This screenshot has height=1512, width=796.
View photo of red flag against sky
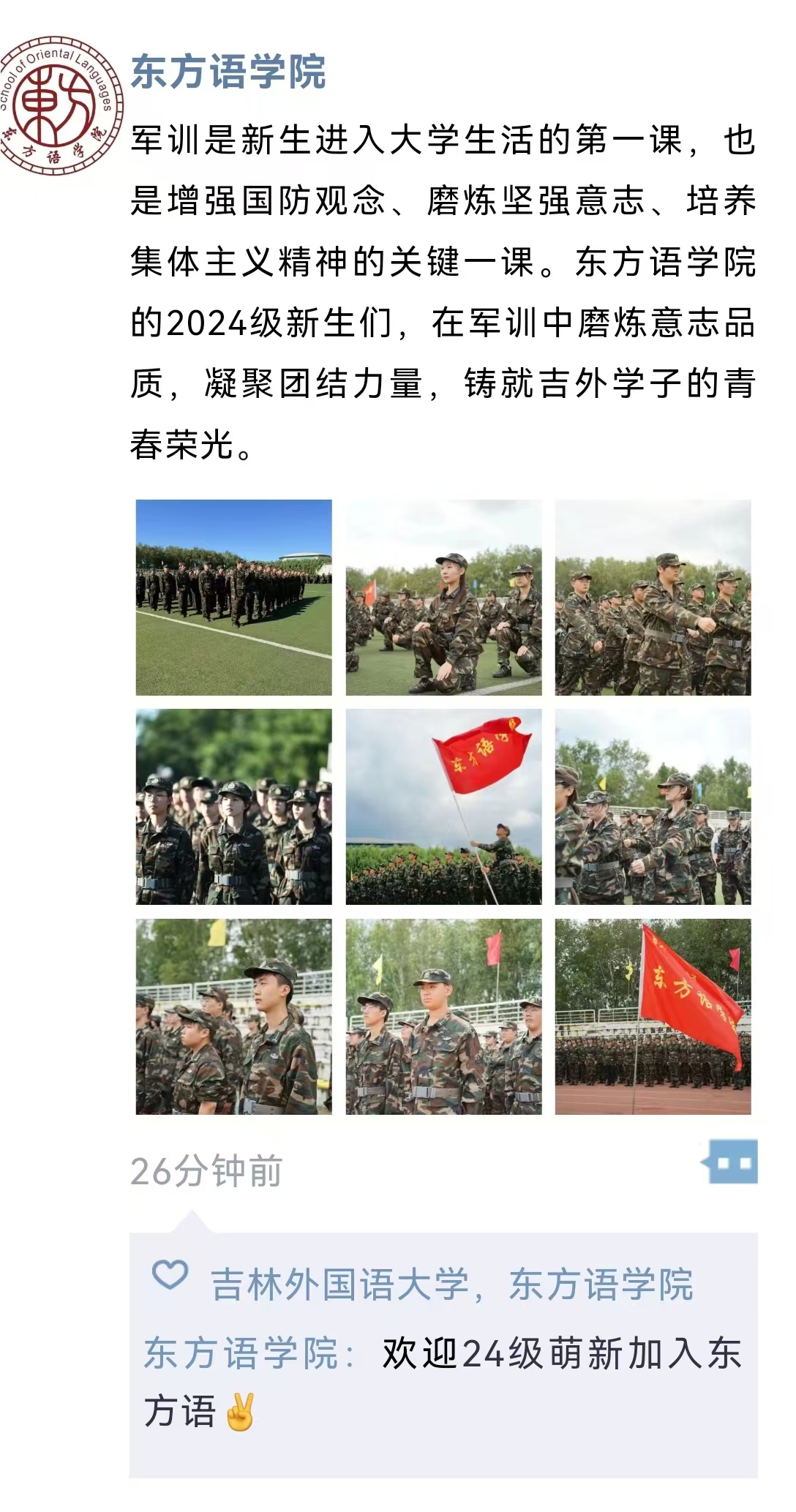pyautogui.click(x=444, y=807)
